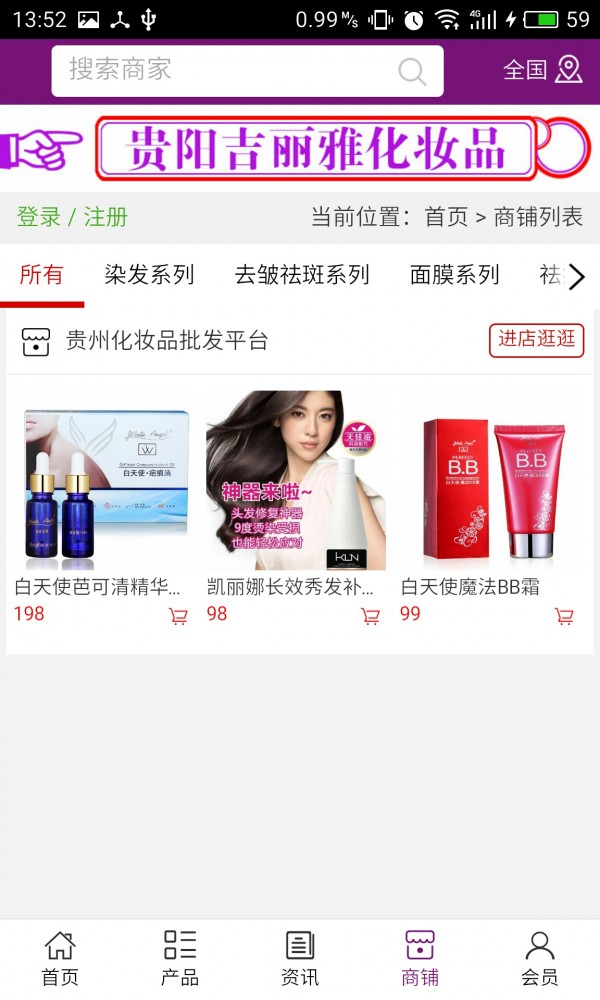Enter the shop via 进店逛逛
The height and width of the screenshot is (1000, 600).
coord(537,340)
